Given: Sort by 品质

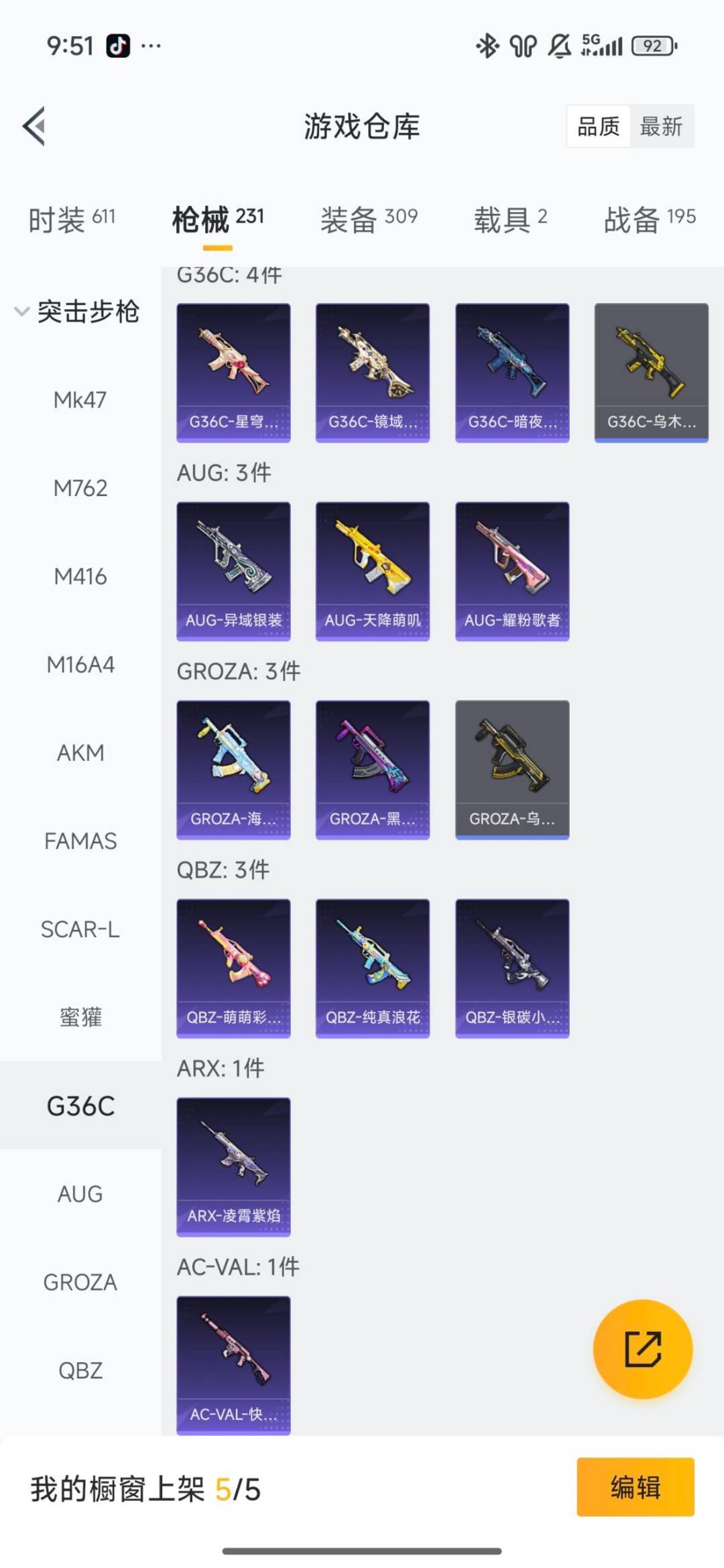Looking at the screenshot, I should tap(598, 126).
